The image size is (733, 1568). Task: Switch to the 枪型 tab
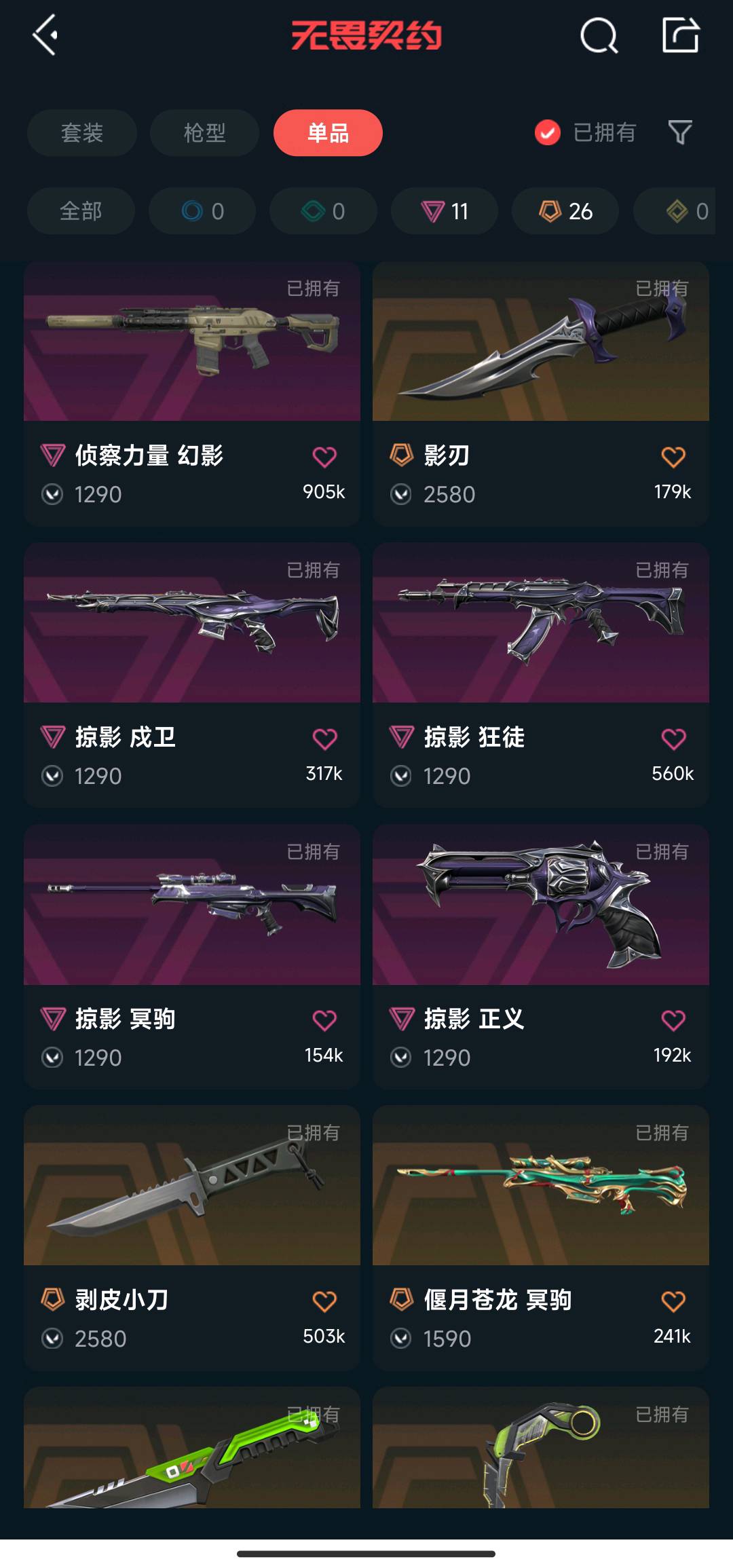tap(204, 133)
